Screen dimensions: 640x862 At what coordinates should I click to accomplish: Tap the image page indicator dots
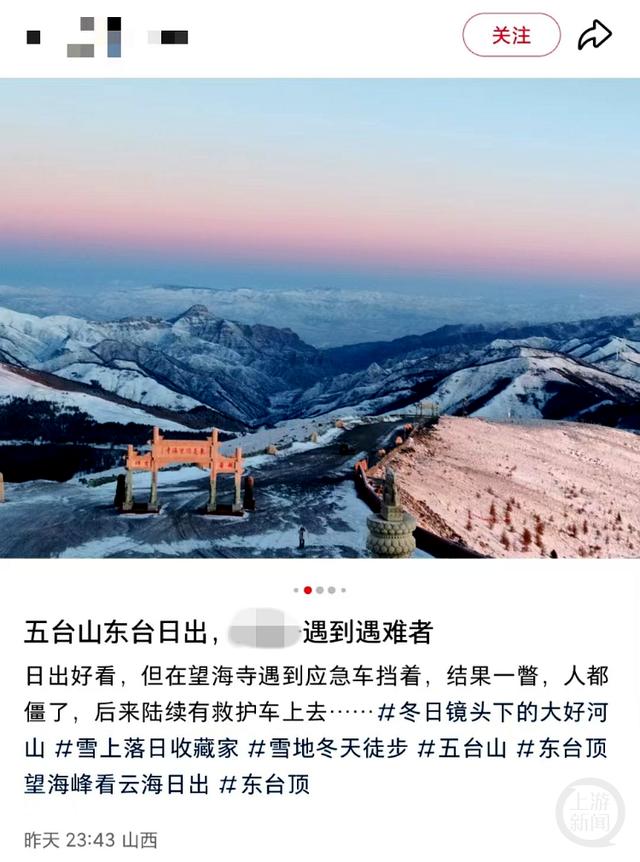320,590
